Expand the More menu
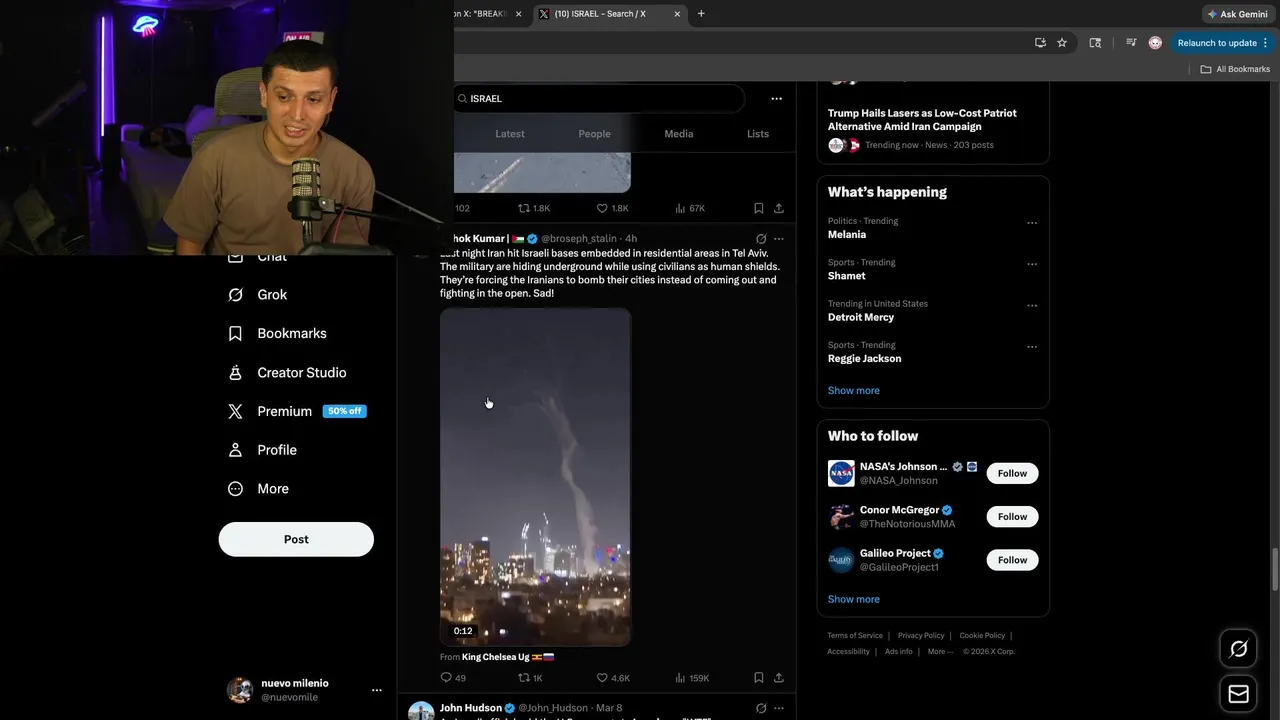Viewport: 1280px width, 720px height. coord(272,489)
